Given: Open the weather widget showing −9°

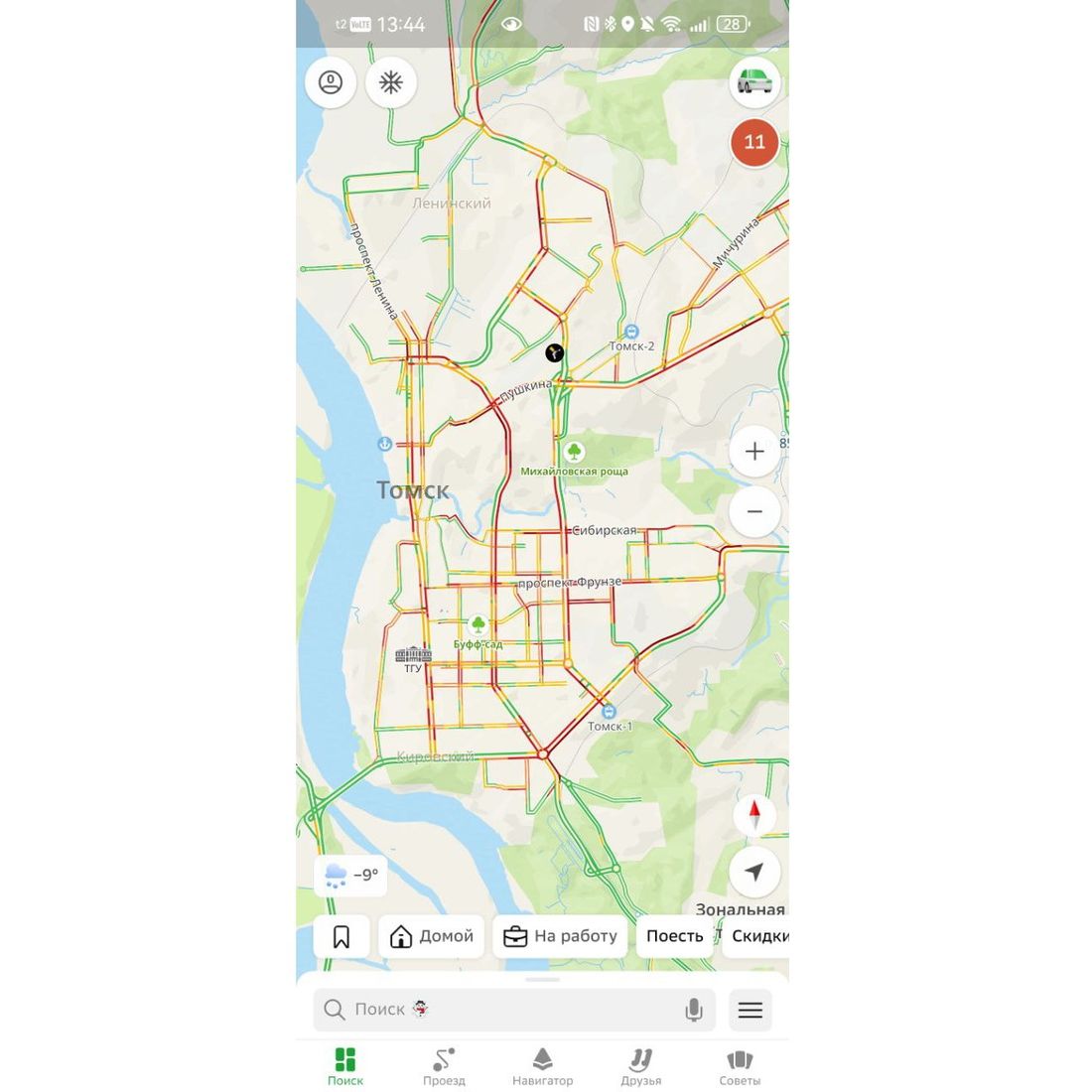Looking at the screenshot, I should pos(351,876).
